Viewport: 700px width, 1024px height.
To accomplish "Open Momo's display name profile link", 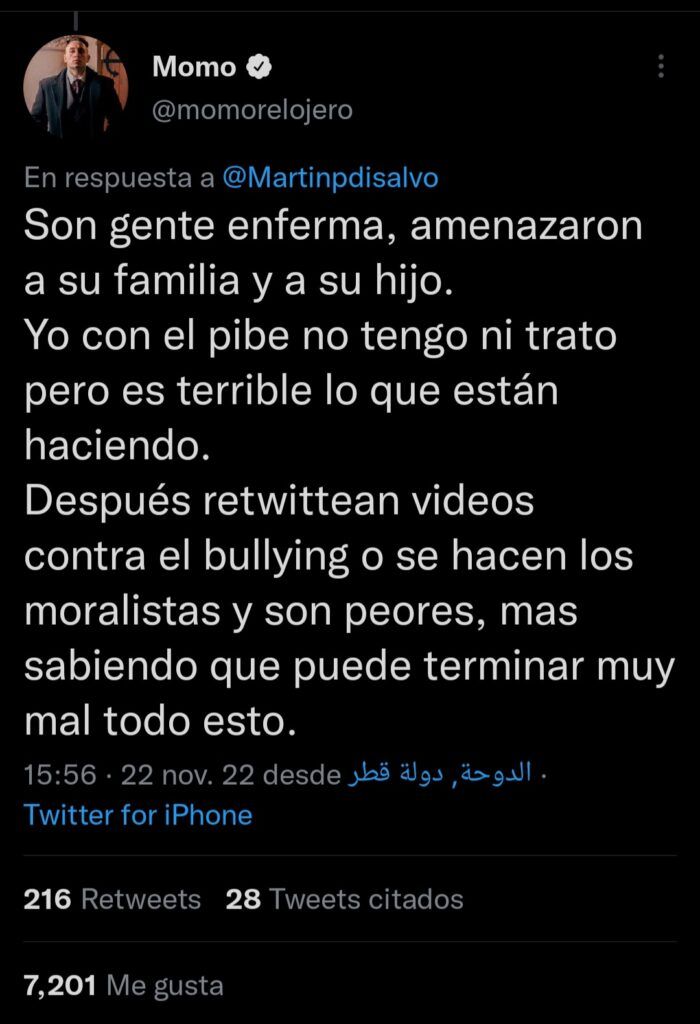I will tap(194, 68).
